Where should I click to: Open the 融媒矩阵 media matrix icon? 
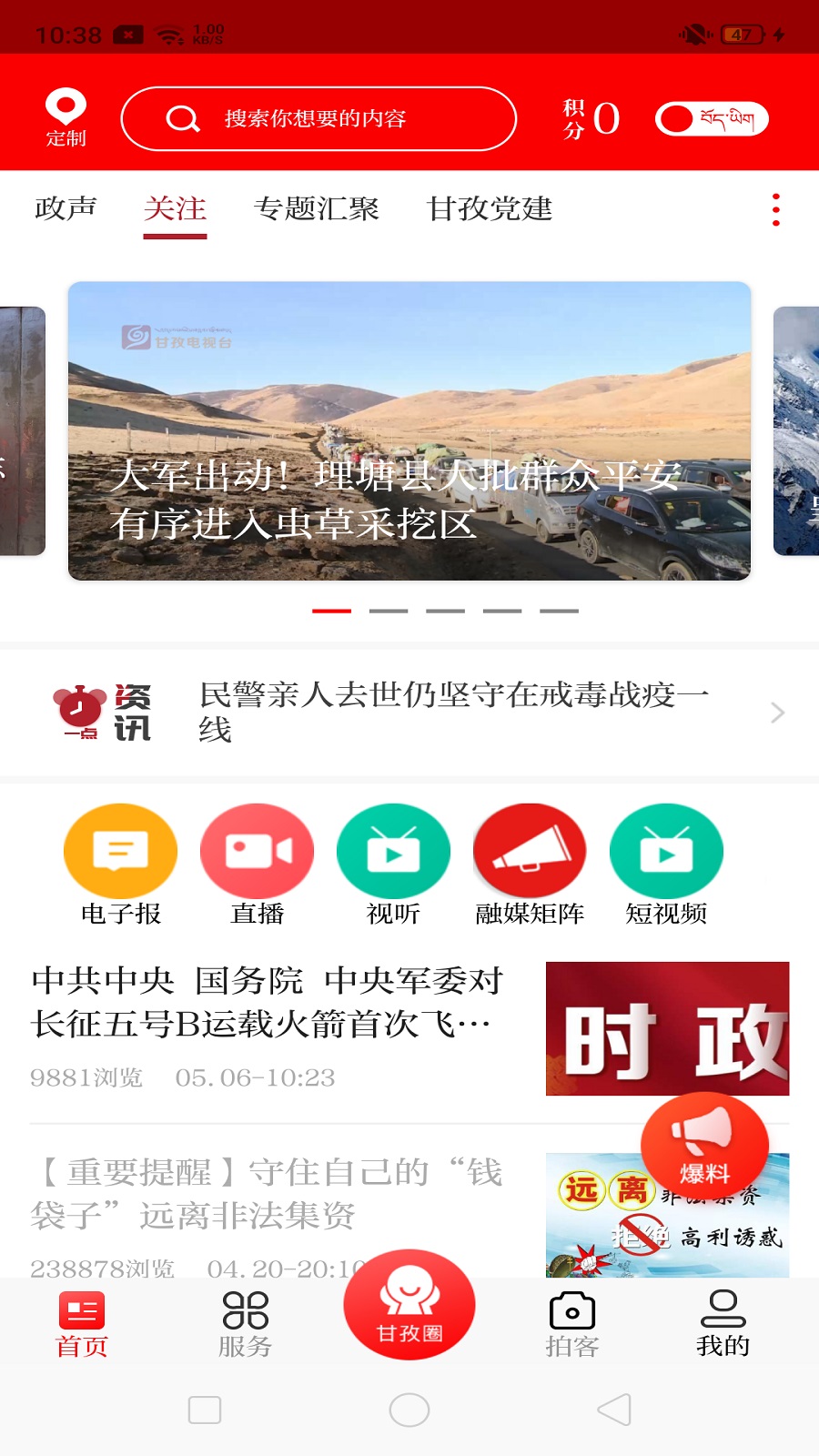pos(531,850)
